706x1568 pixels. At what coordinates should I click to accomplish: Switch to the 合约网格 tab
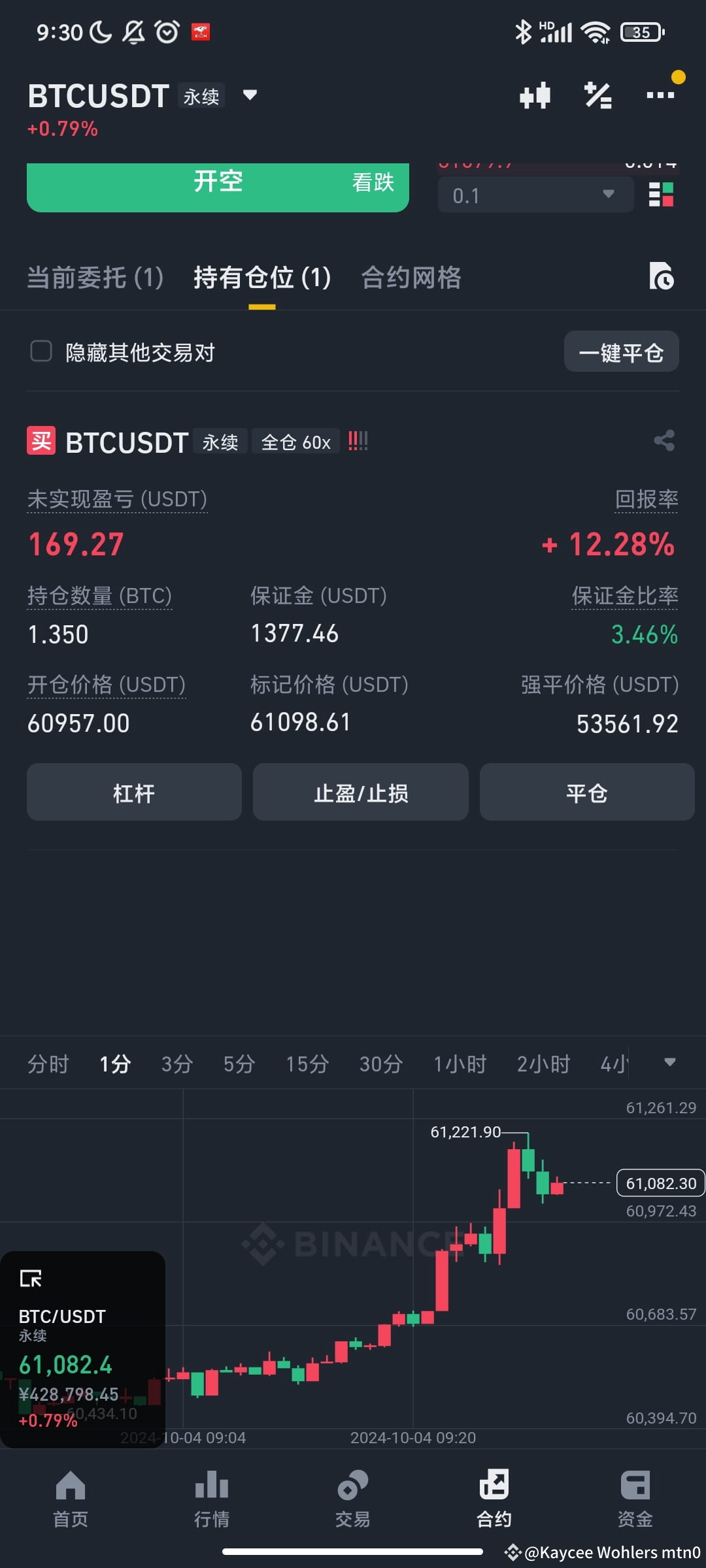point(411,278)
